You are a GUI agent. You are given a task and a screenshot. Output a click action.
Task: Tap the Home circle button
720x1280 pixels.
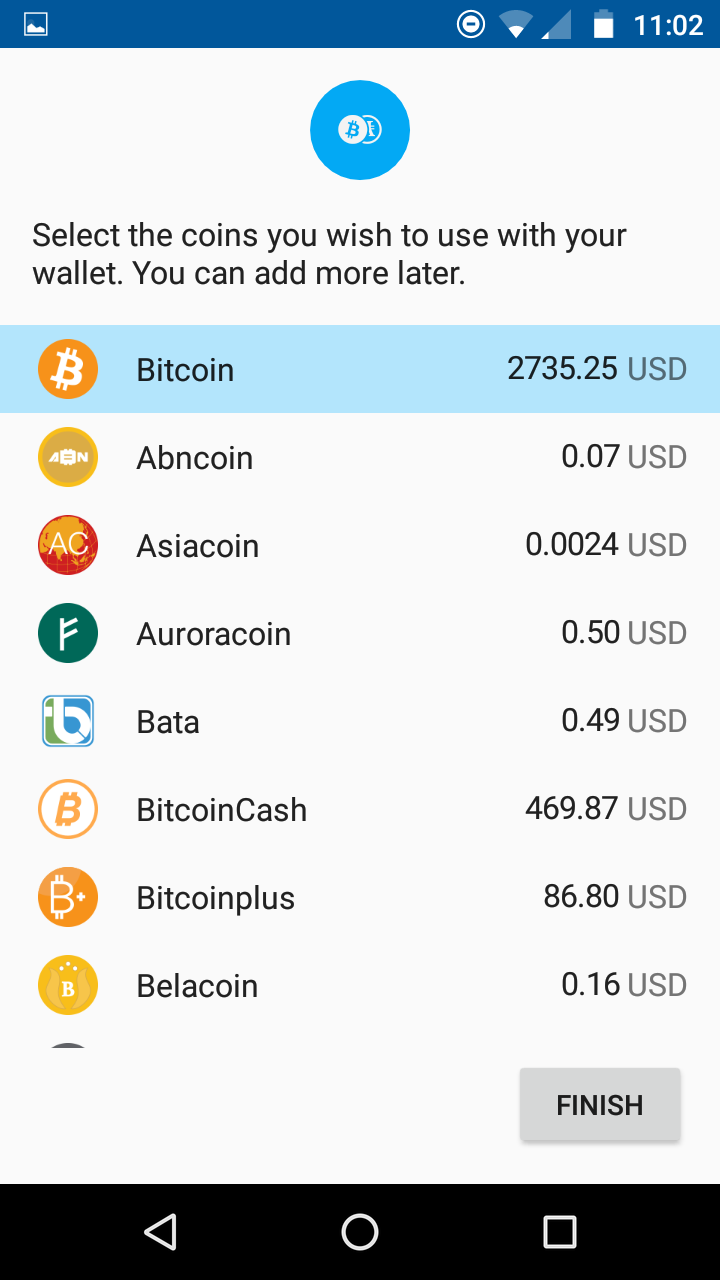point(360,1232)
